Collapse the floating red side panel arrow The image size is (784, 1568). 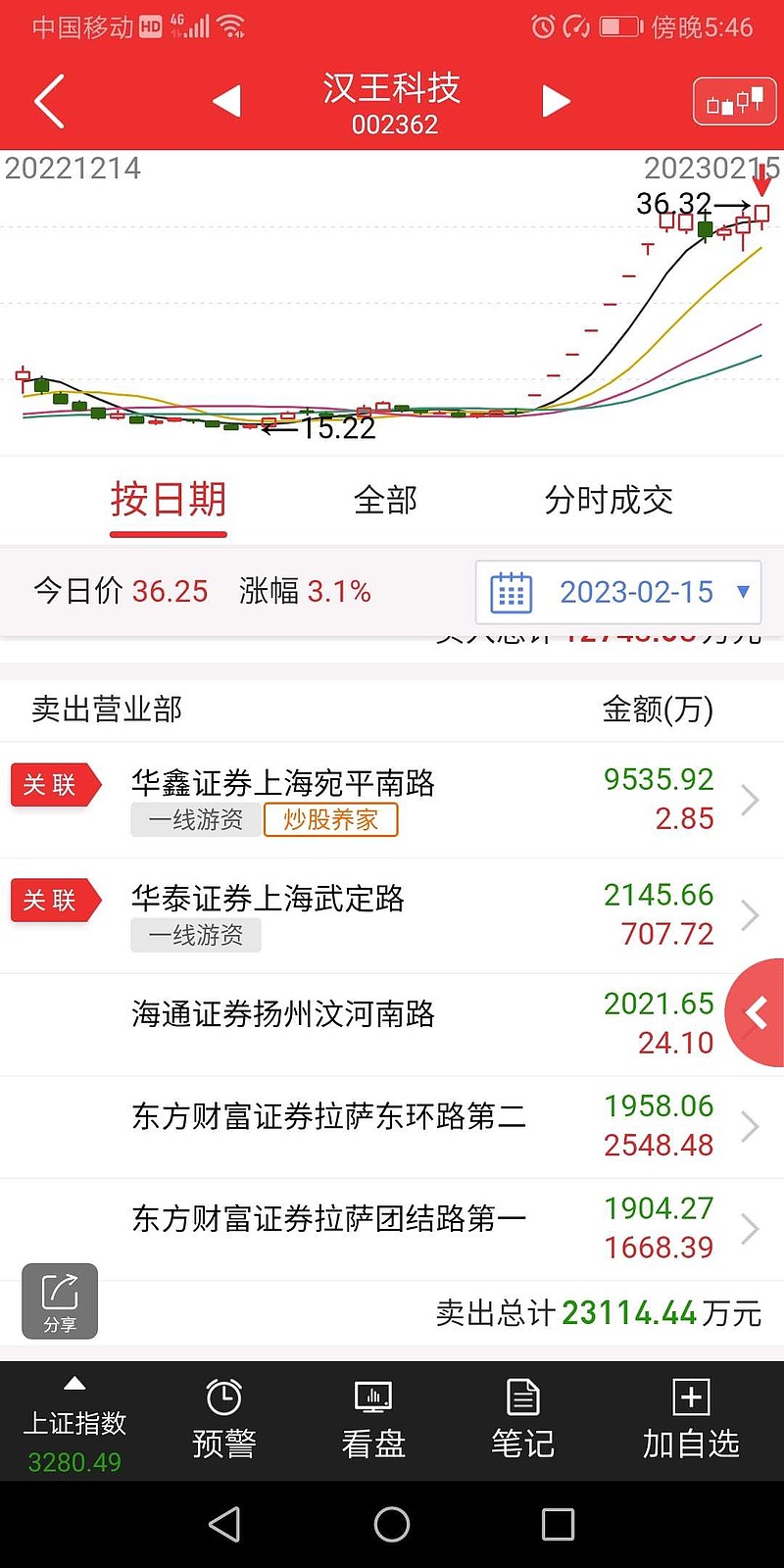click(755, 1013)
